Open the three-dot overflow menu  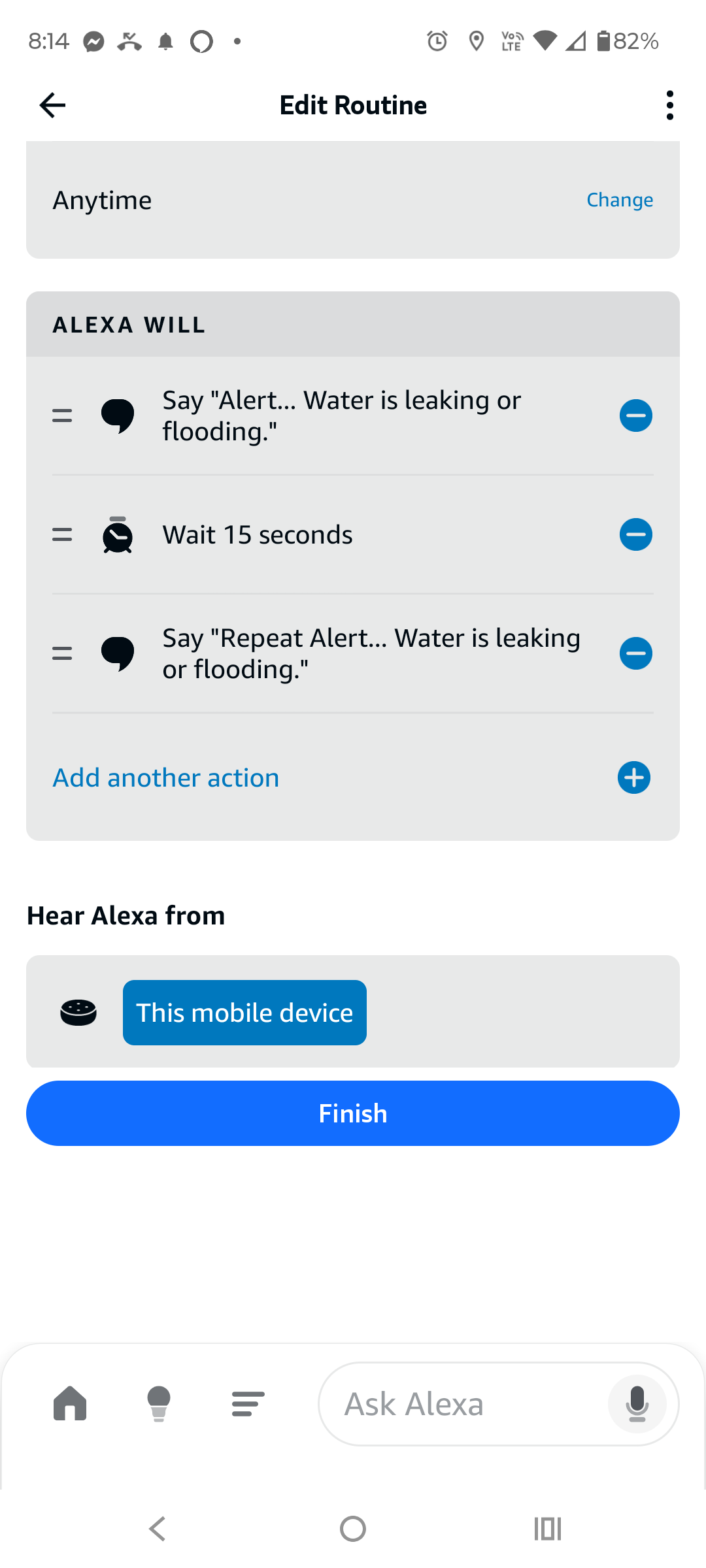point(669,105)
